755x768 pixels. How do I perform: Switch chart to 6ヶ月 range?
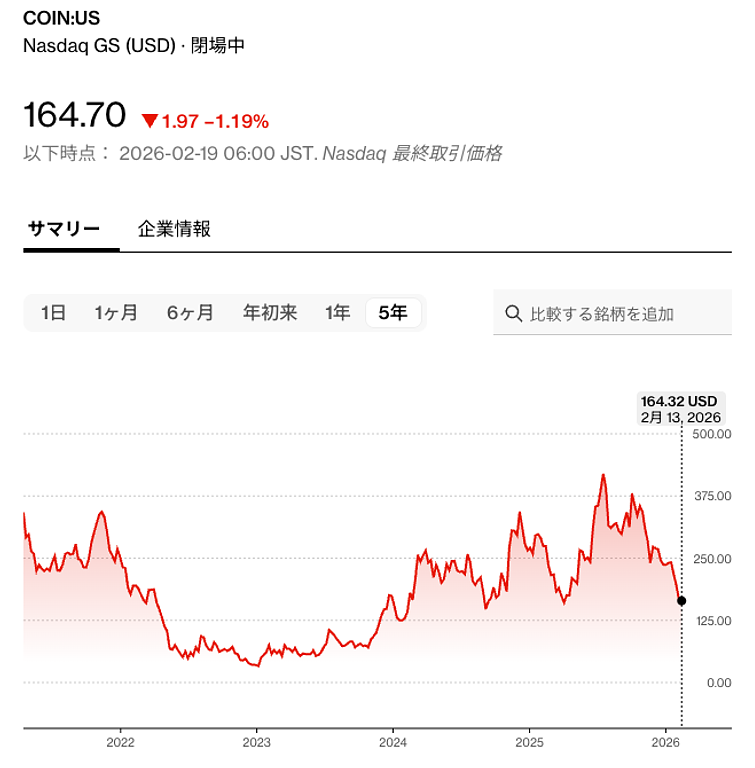[190, 313]
